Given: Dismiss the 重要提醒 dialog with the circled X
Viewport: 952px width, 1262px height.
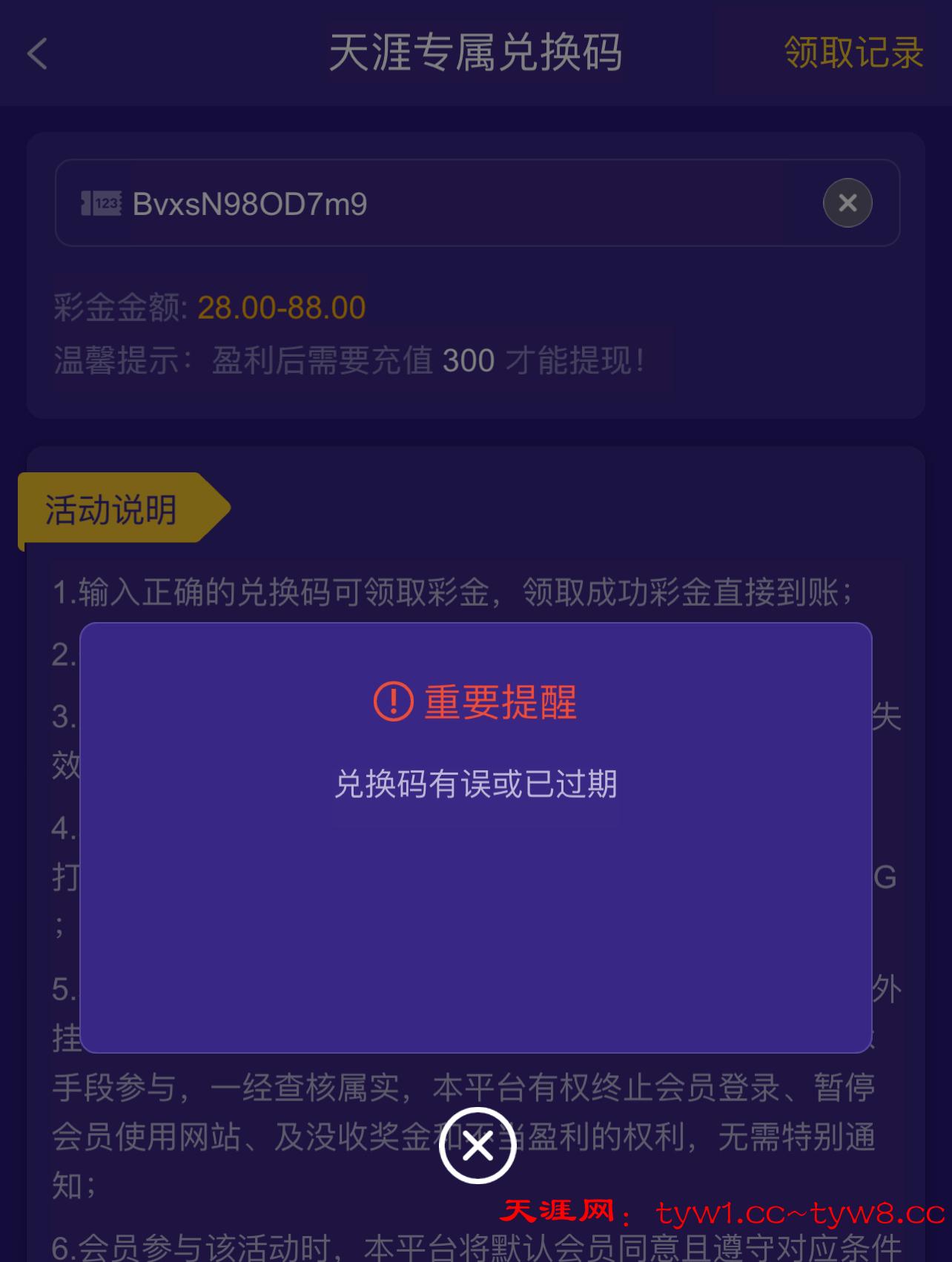Looking at the screenshot, I should [477, 1146].
